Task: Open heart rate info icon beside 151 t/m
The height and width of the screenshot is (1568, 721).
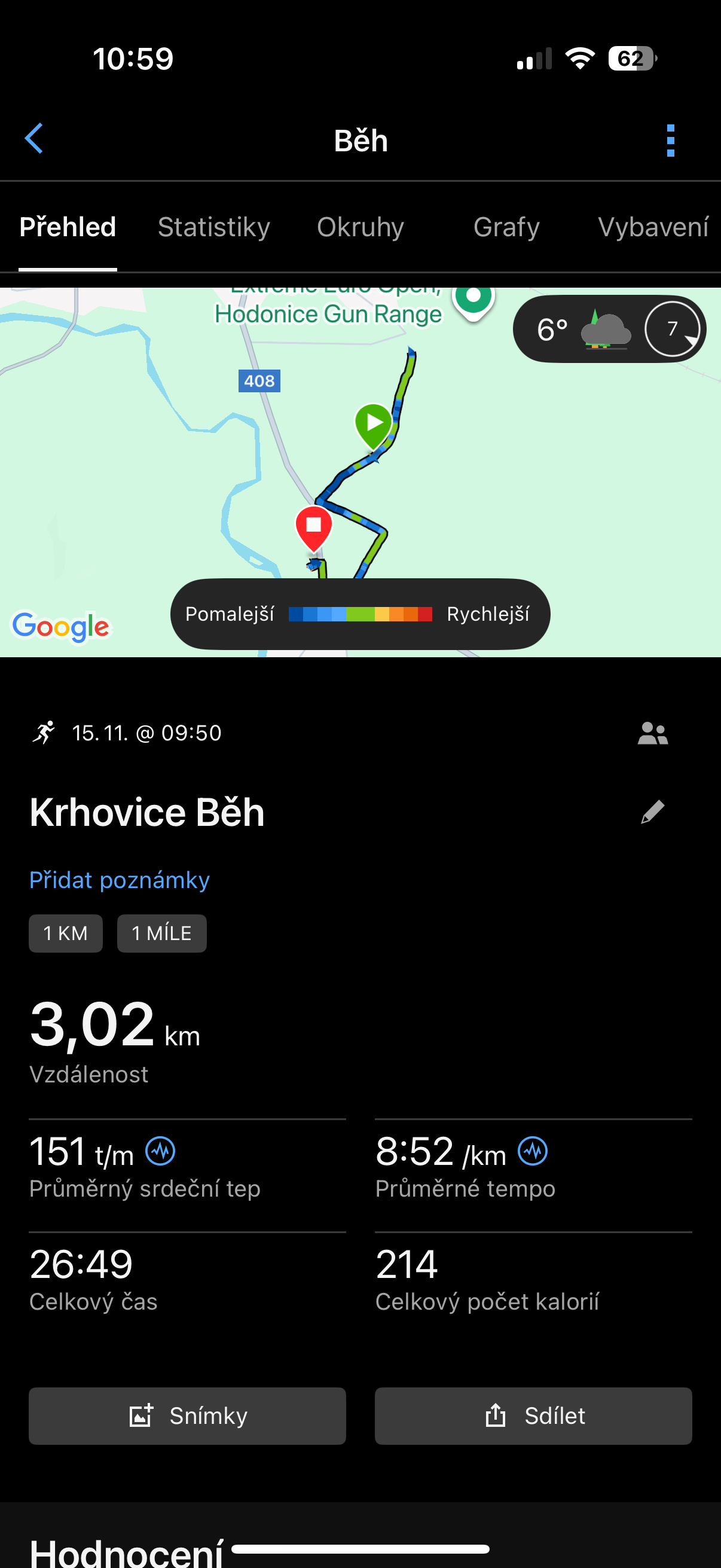Action: click(161, 1151)
